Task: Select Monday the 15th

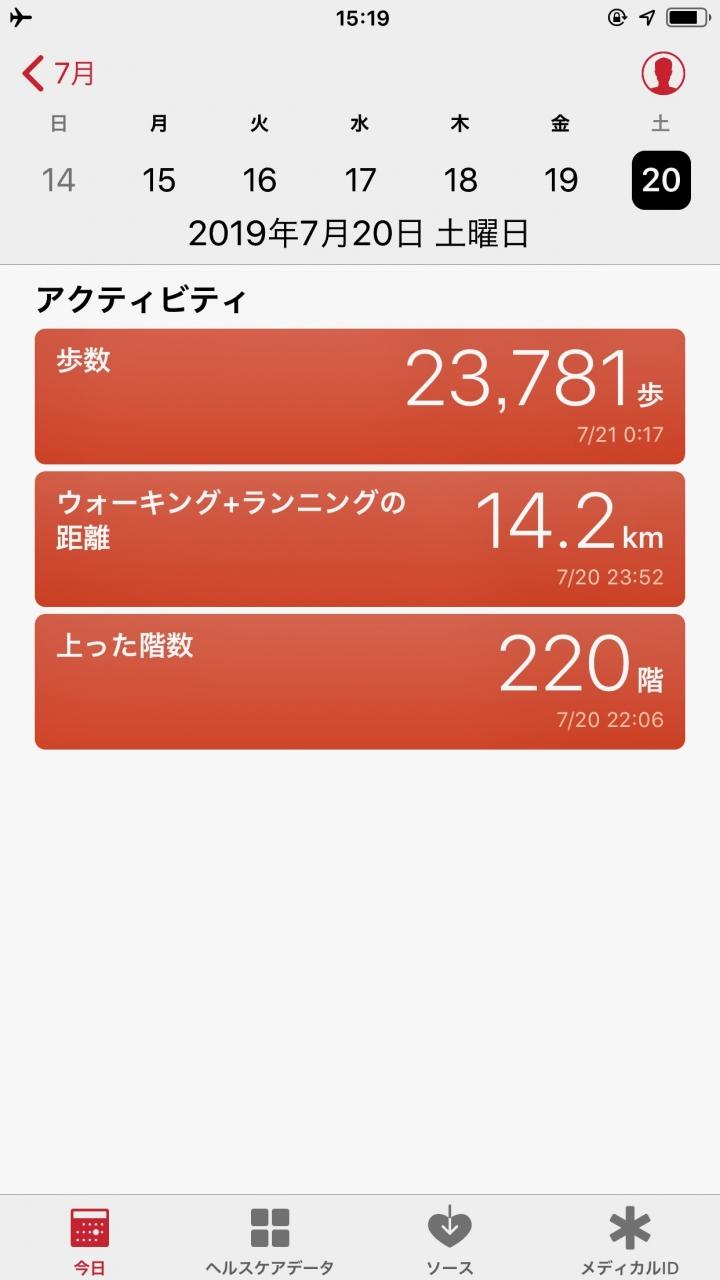Action: click(159, 180)
